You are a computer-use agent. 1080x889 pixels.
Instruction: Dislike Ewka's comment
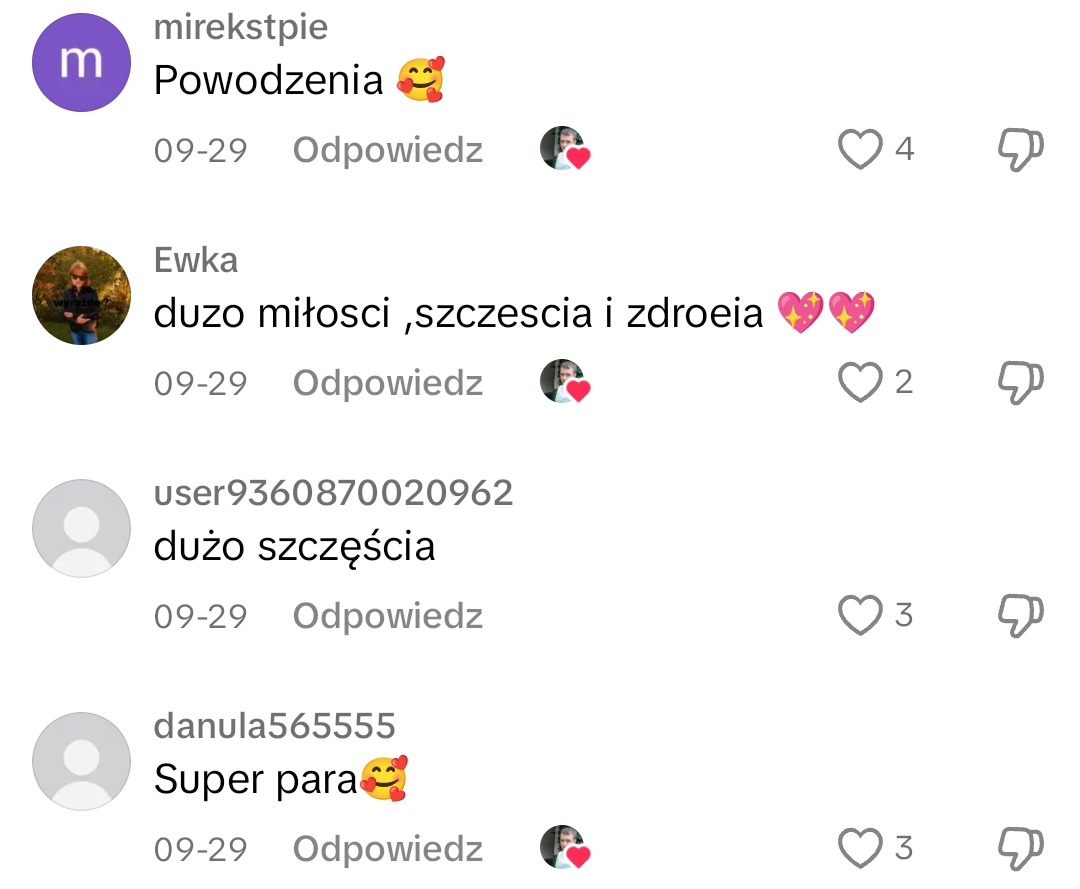pyautogui.click(x=1021, y=383)
